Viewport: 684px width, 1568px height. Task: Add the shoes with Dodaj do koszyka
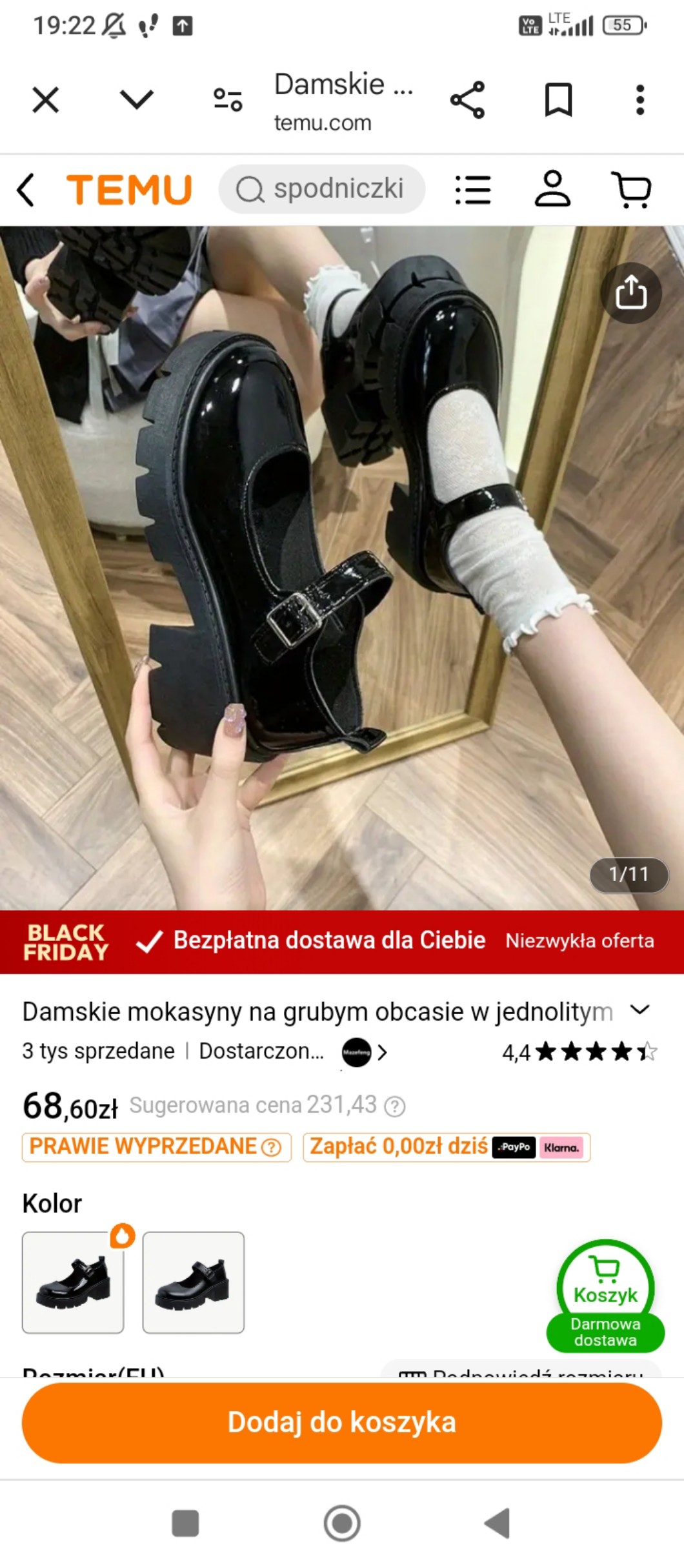click(342, 1423)
